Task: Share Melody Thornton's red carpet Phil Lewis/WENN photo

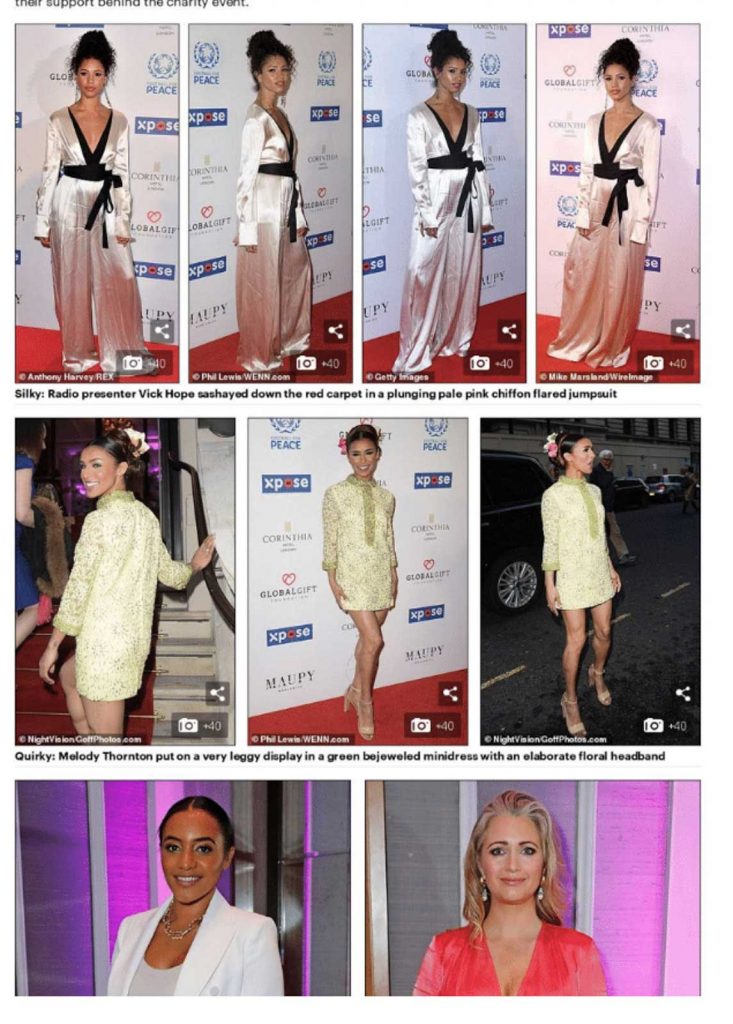Action: click(x=450, y=693)
